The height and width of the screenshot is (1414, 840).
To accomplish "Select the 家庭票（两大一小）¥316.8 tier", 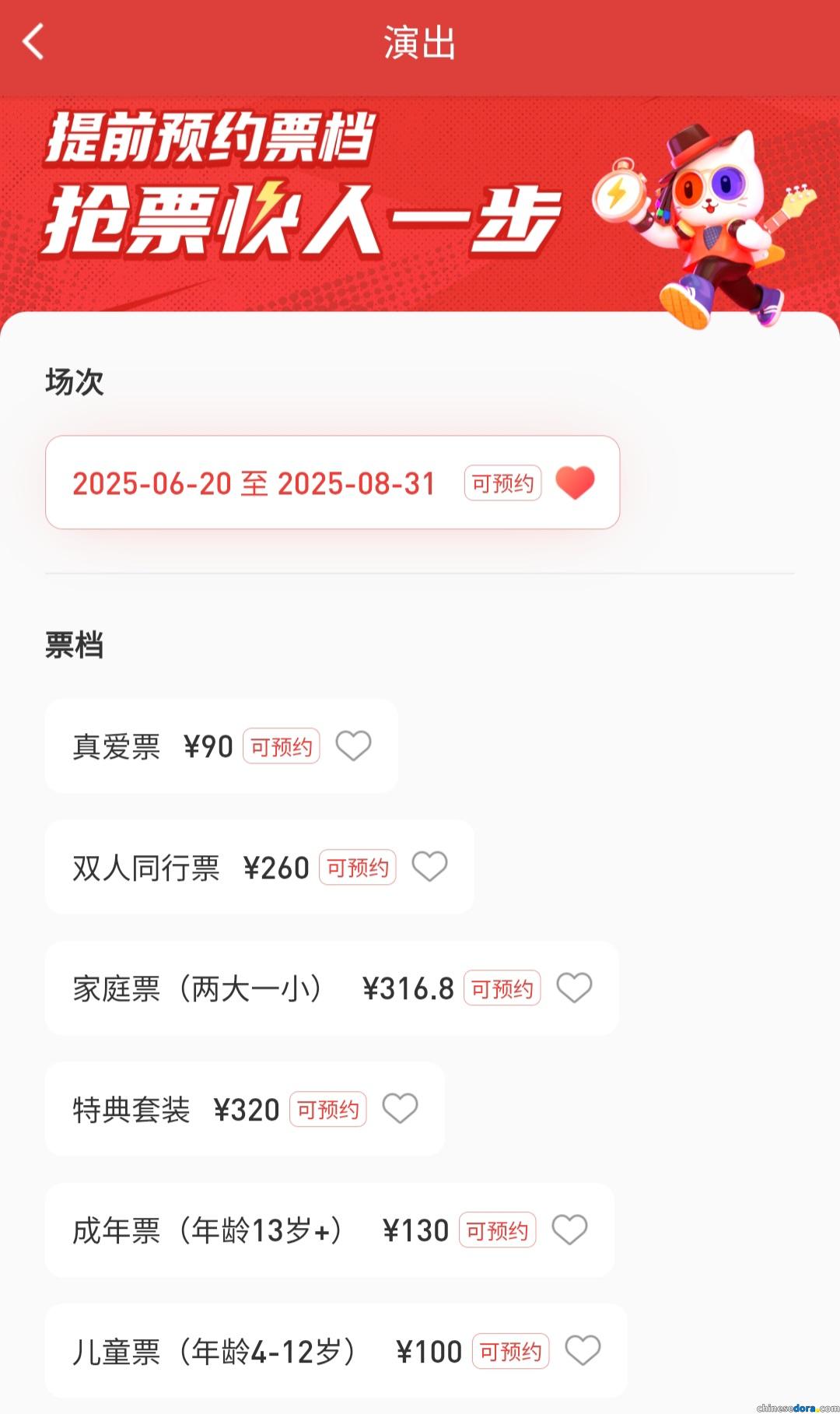I will 263,988.
